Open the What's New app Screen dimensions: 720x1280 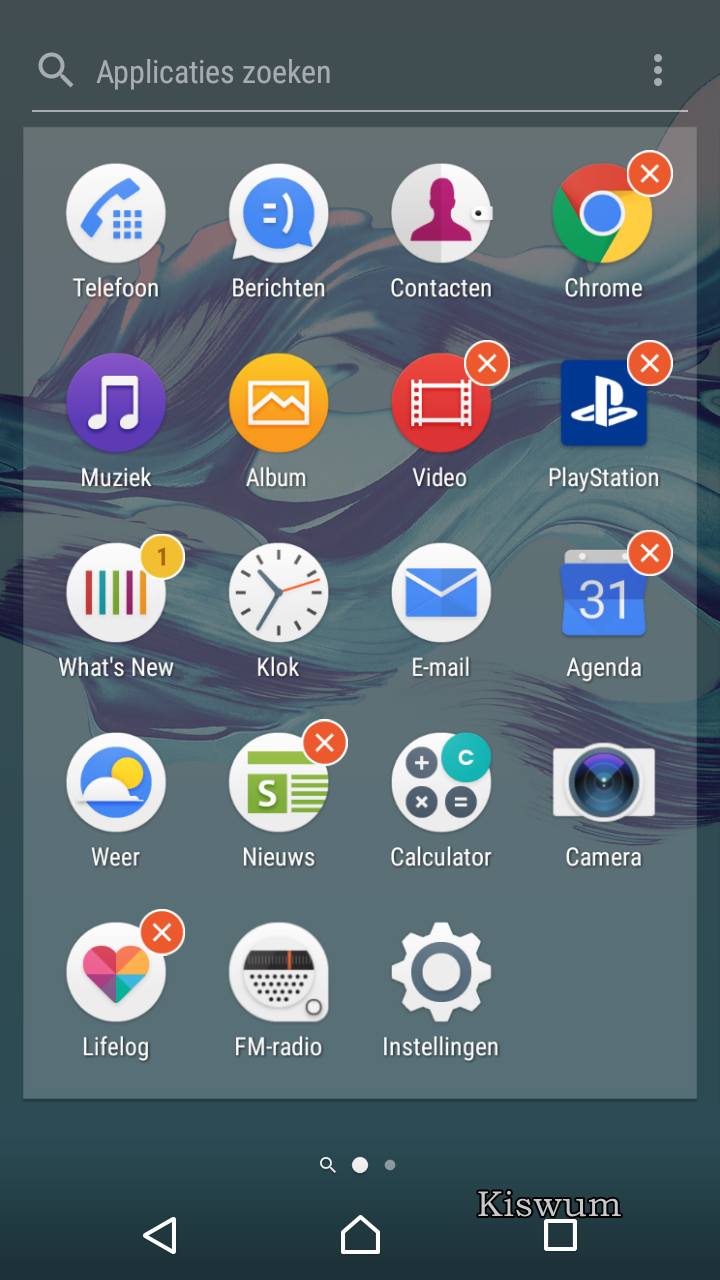(116, 594)
